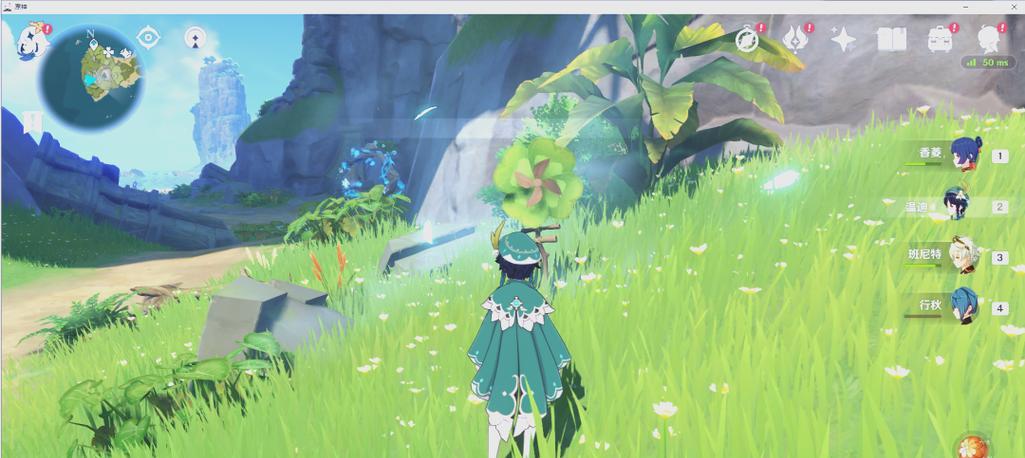Image resolution: width=1025 pixels, height=458 pixels.
Task: Open the character screen icon
Action: tap(988, 39)
